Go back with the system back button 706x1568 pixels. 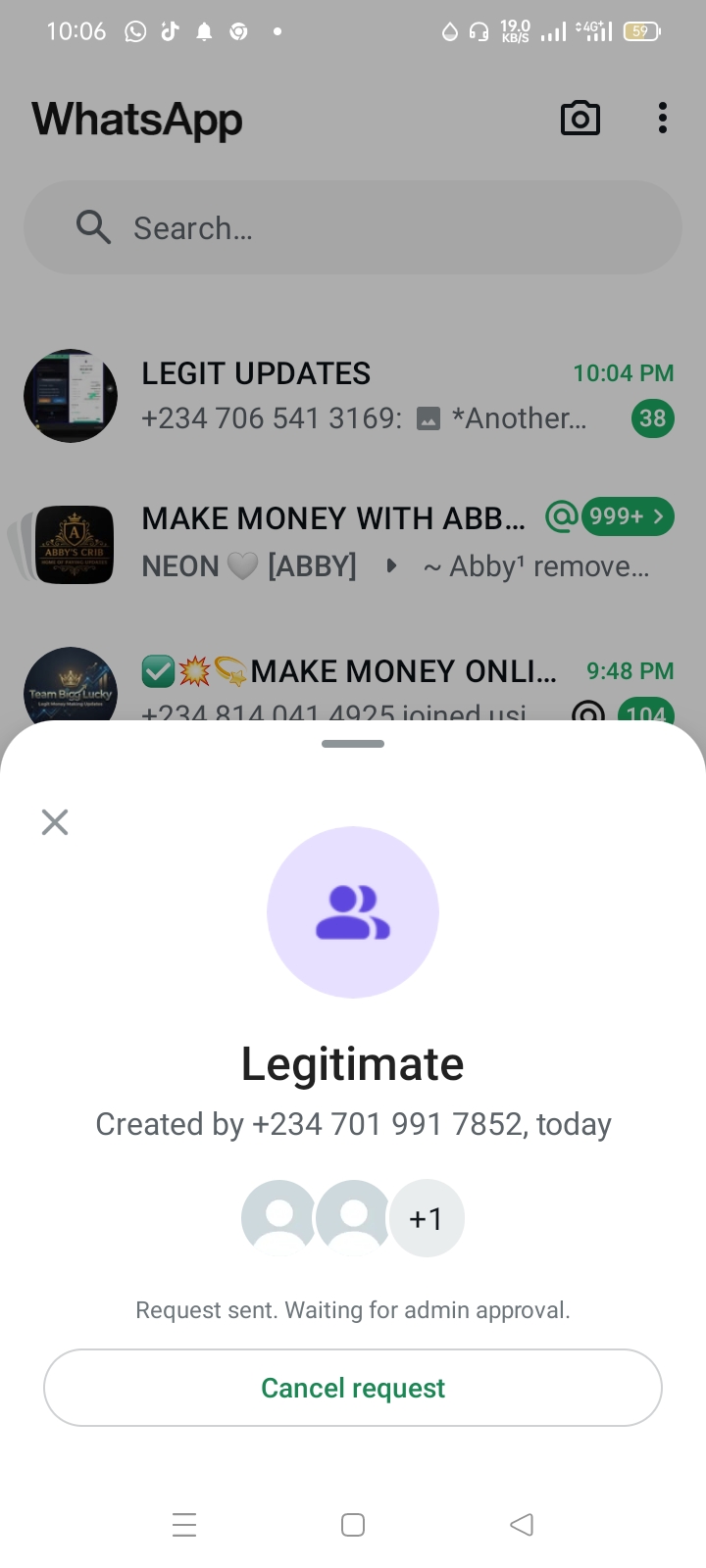(x=522, y=1525)
